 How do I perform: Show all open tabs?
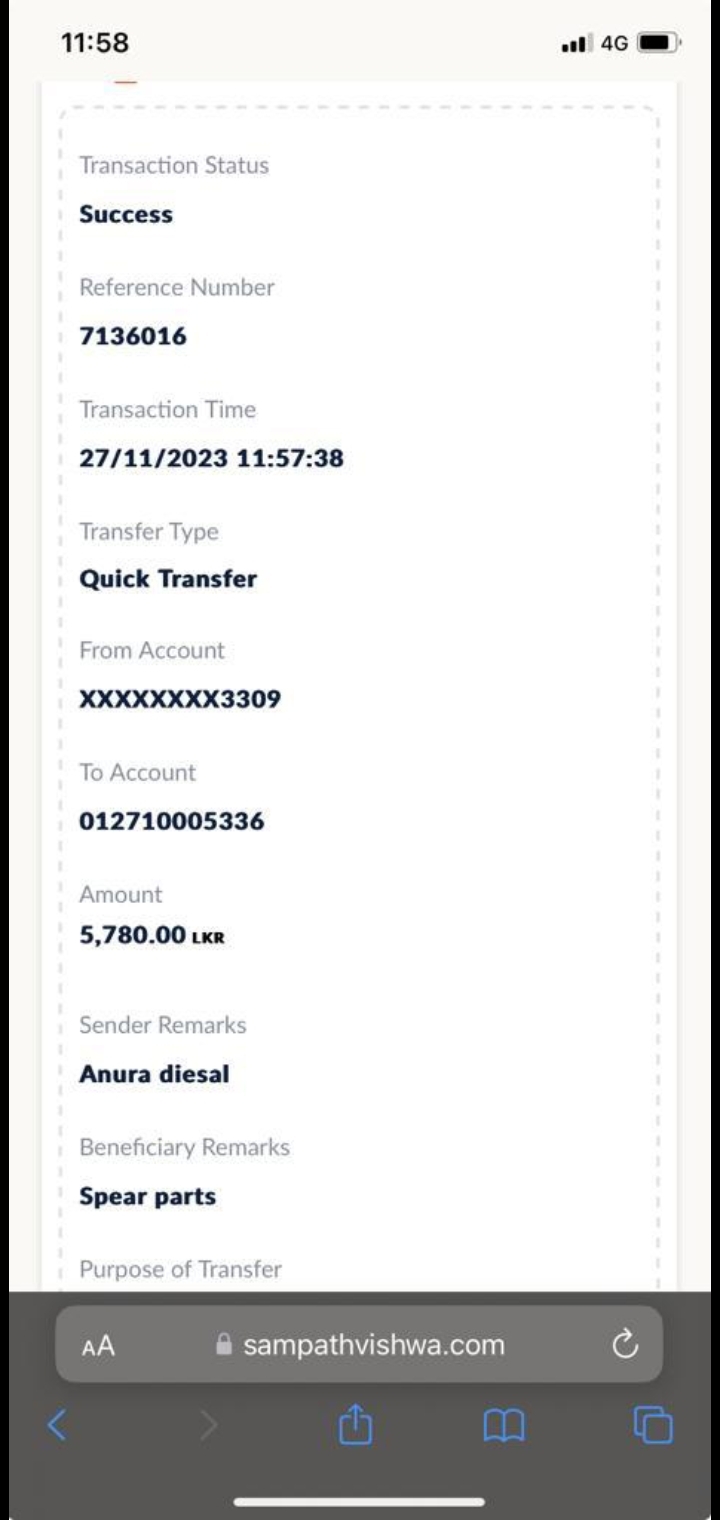click(652, 1425)
